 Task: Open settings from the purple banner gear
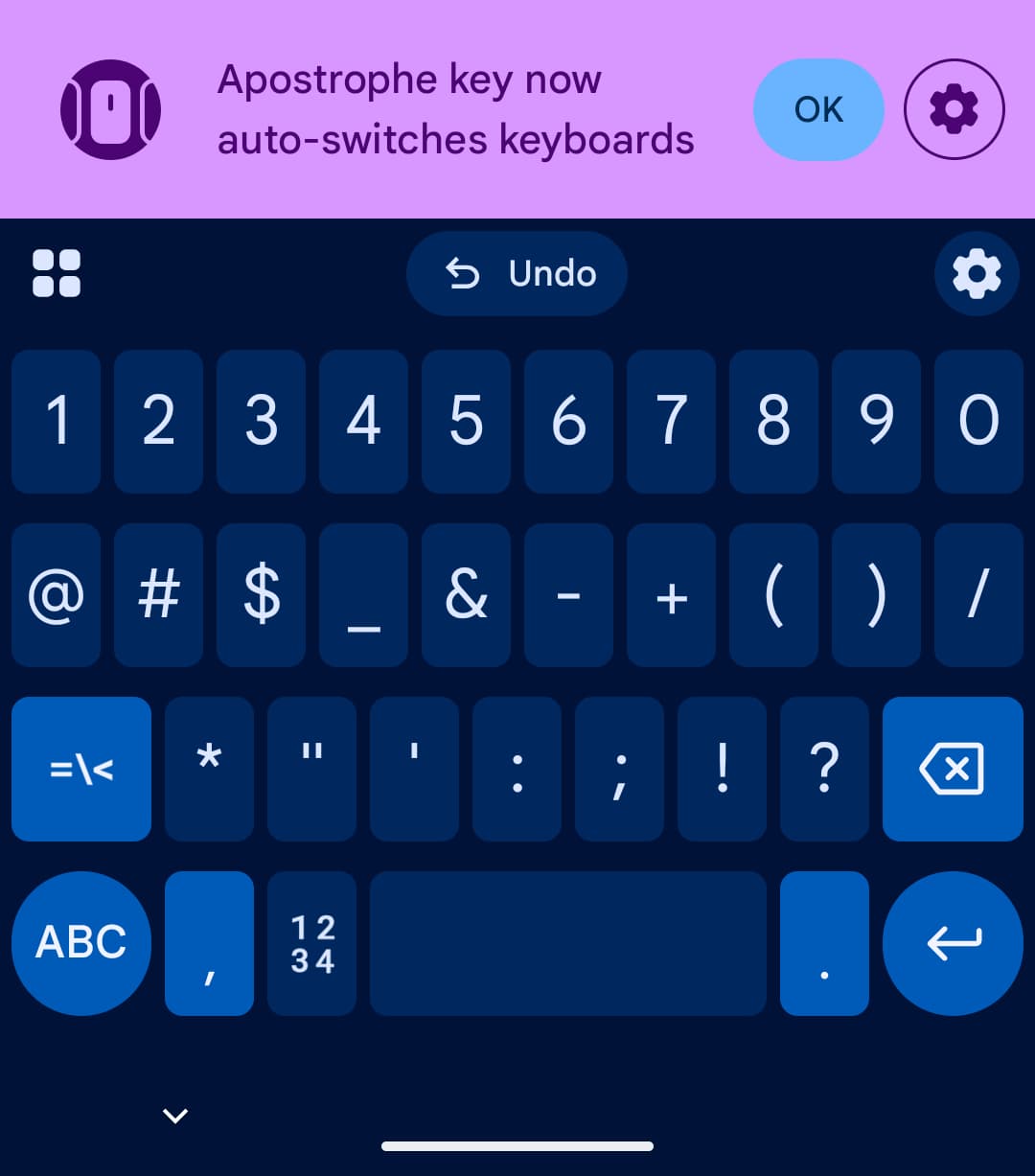954,109
